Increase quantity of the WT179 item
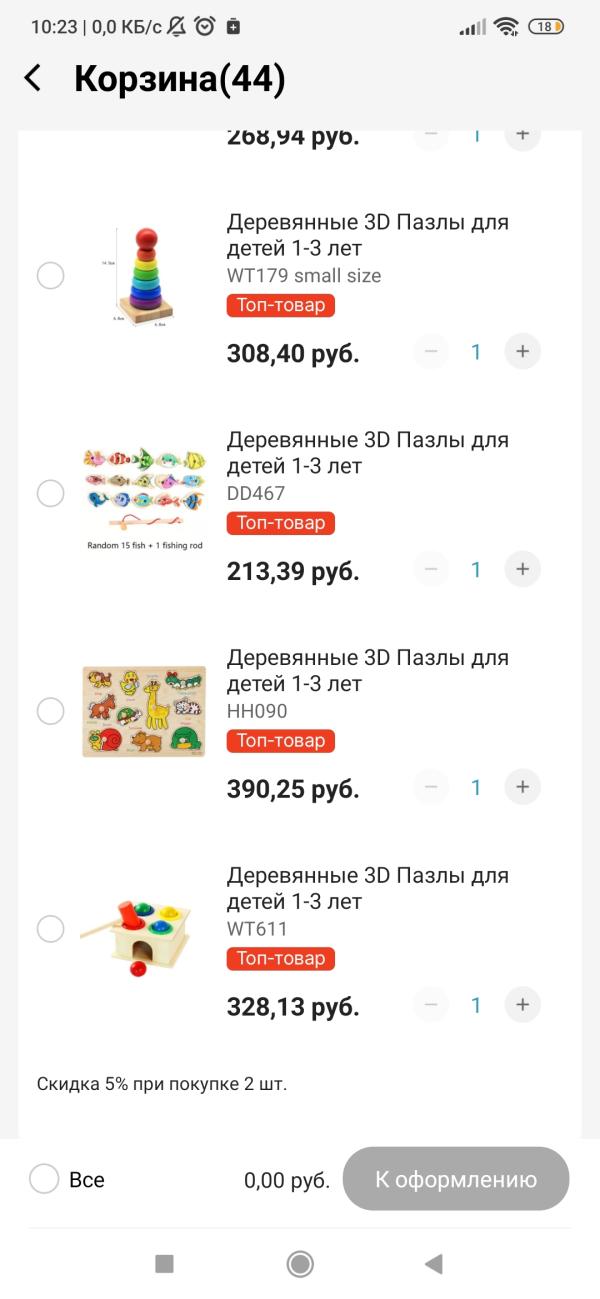This screenshot has height=1299, width=600. coord(522,351)
